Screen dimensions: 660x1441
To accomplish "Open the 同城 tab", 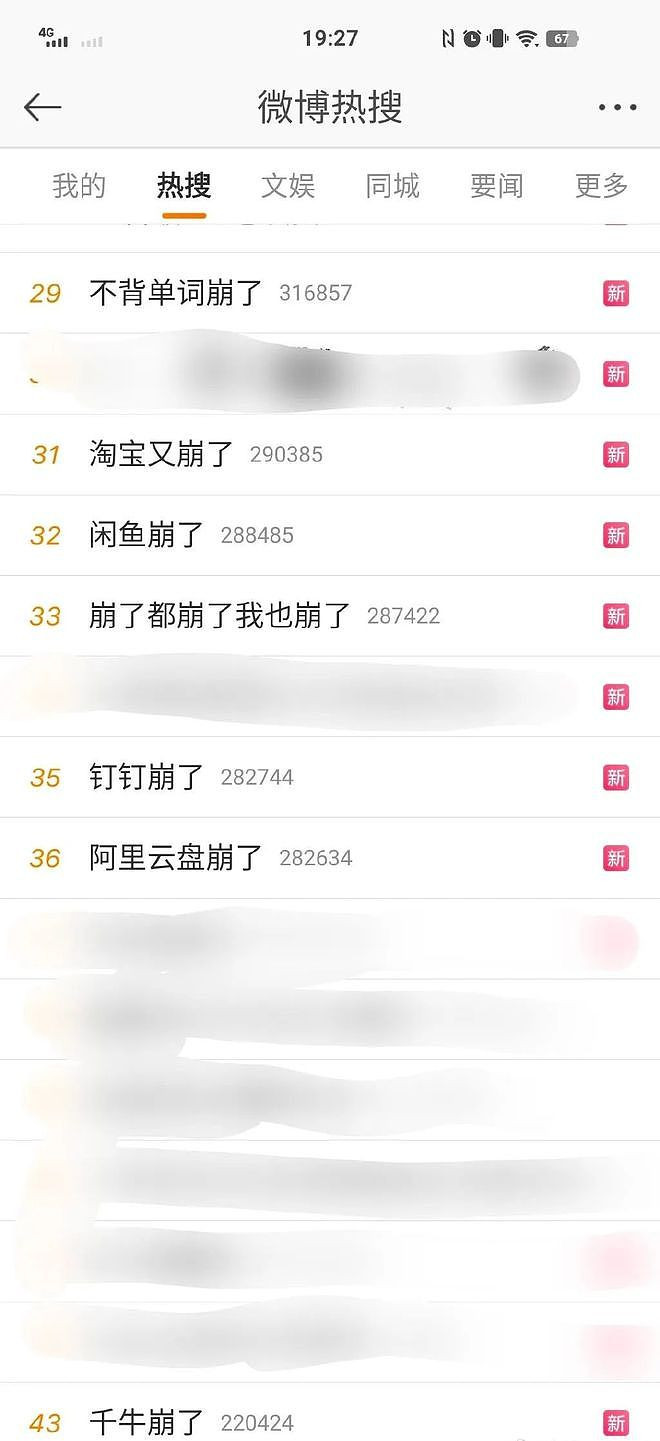I will click(x=392, y=185).
